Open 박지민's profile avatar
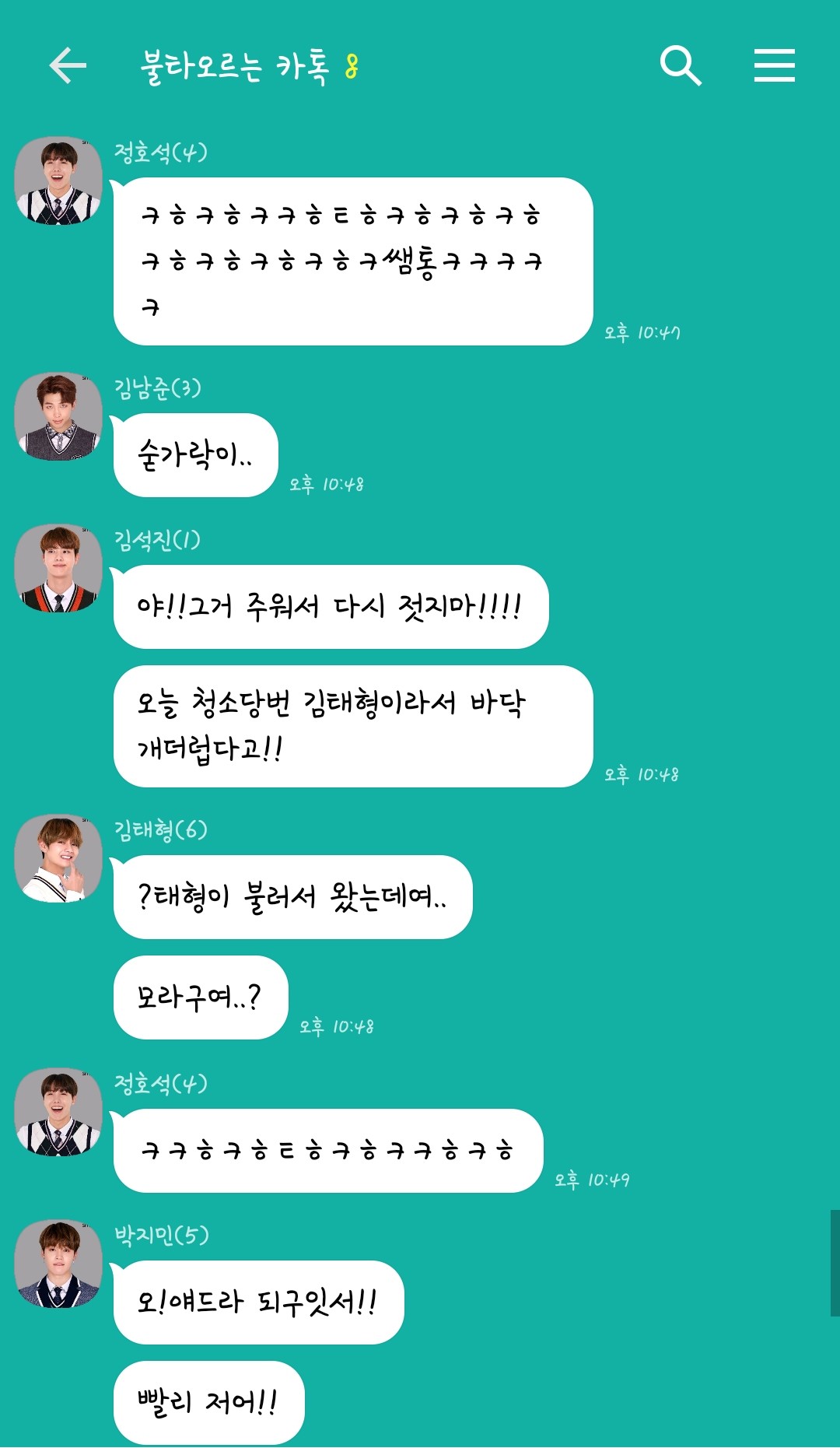This screenshot has height=1448, width=840. point(59,1264)
